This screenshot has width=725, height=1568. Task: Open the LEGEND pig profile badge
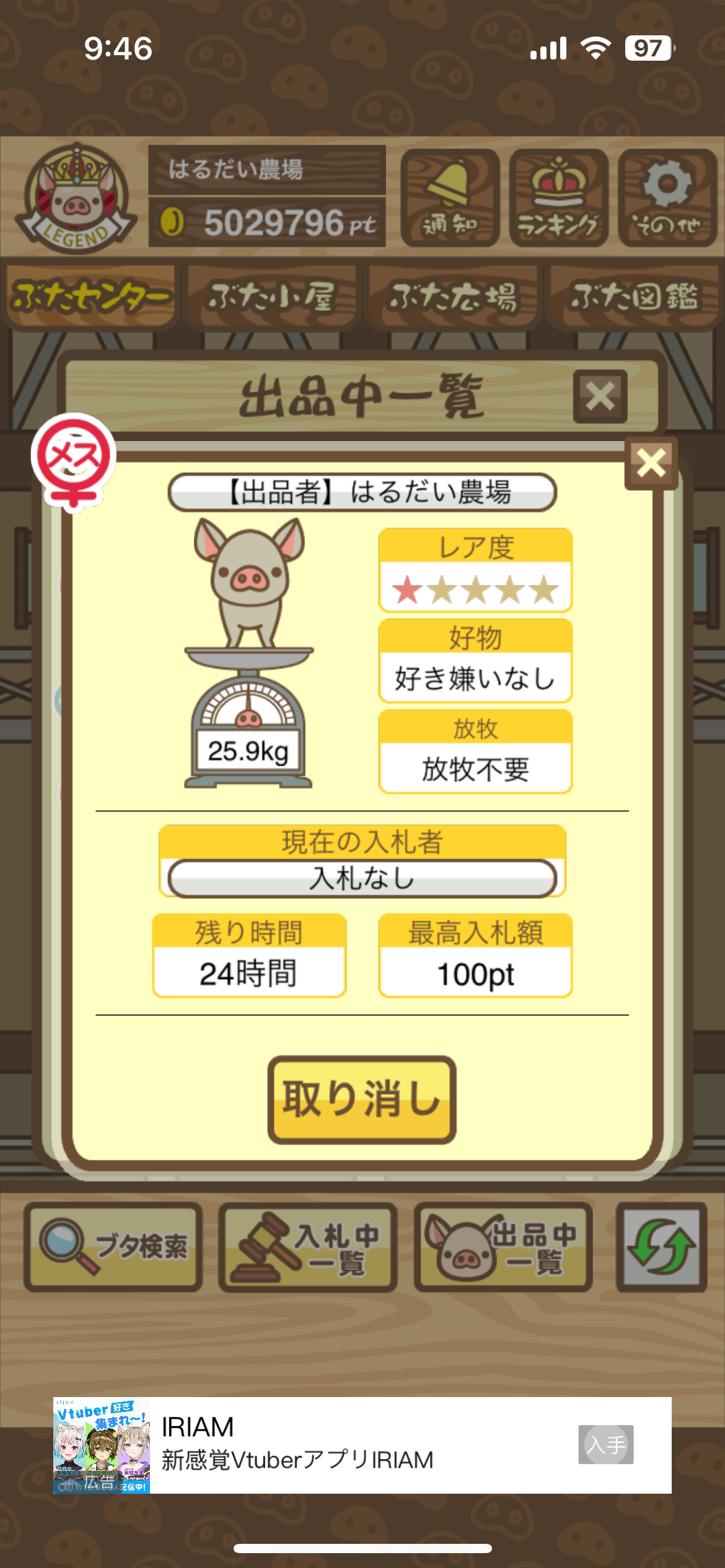pyautogui.click(x=76, y=198)
